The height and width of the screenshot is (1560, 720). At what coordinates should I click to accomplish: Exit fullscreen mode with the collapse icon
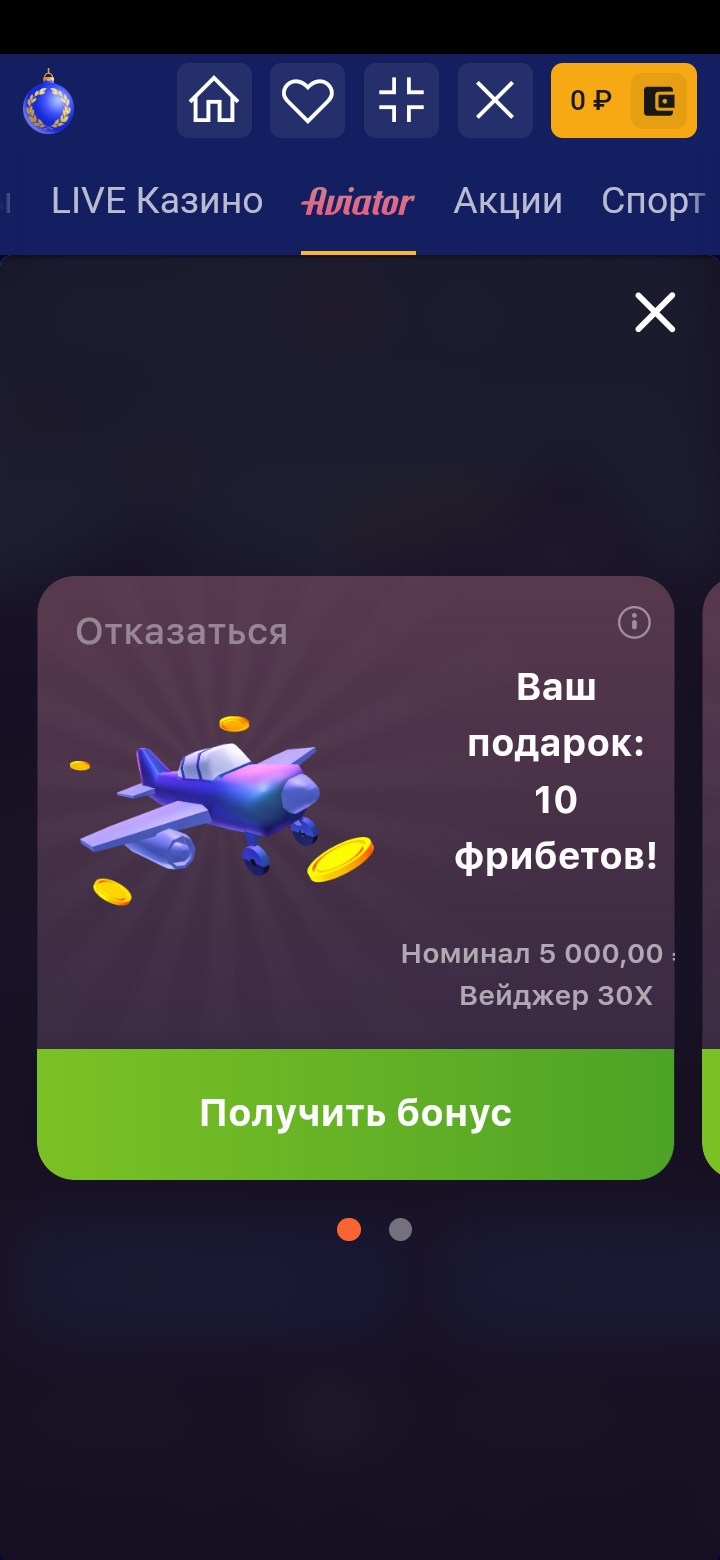[x=401, y=101]
